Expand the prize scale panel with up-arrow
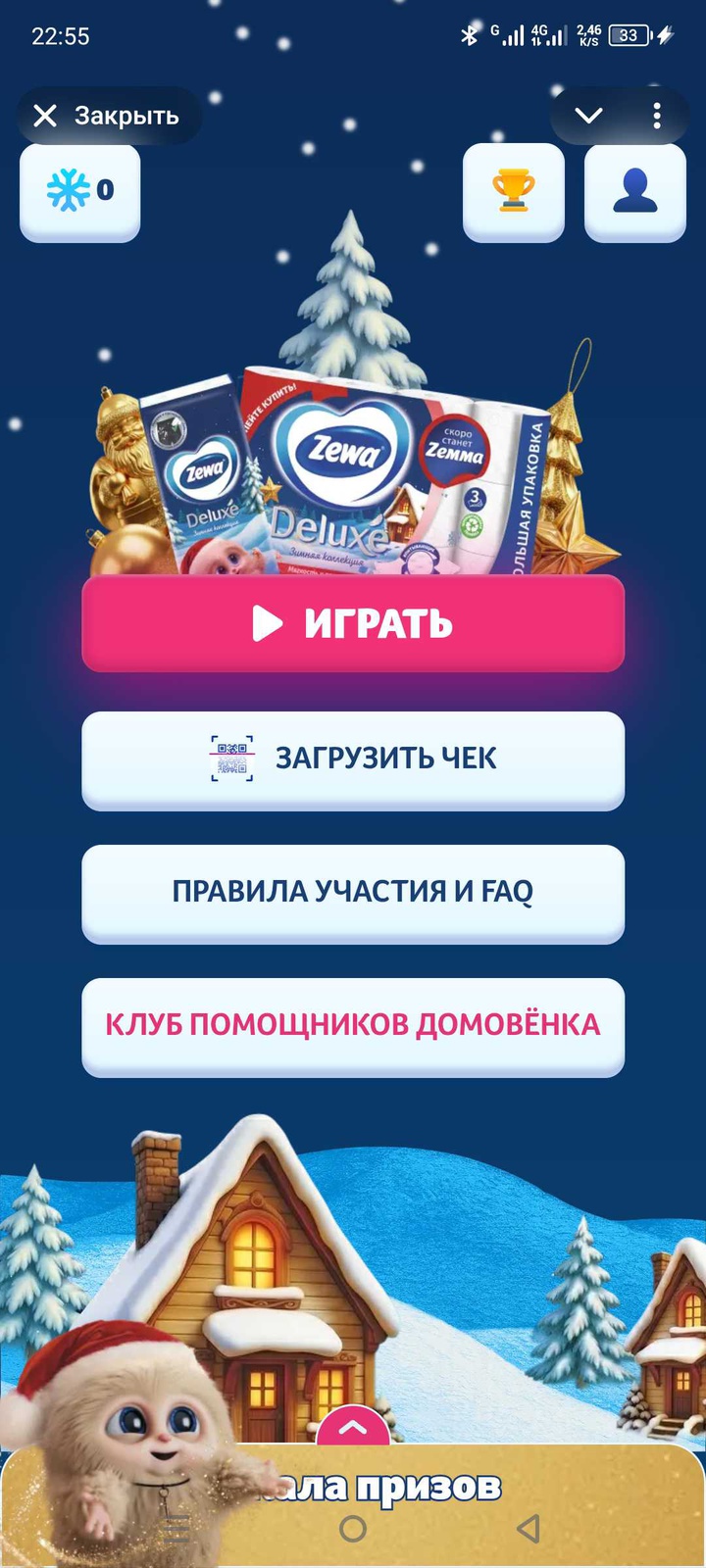The image size is (706, 1568). coord(353,1428)
